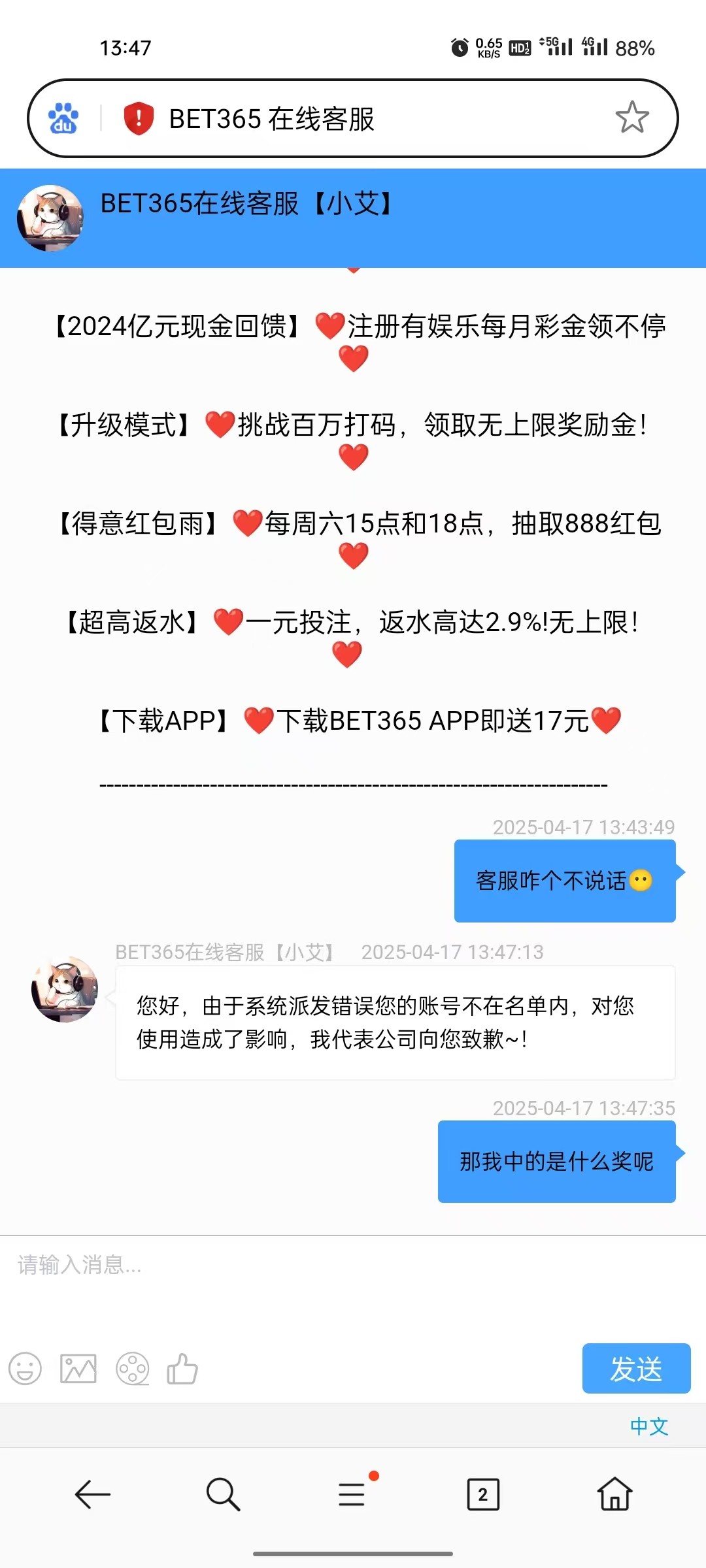Screen dimensions: 706x1568
Task: Go back with the browser back arrow
Action: tap(93, 1494)
